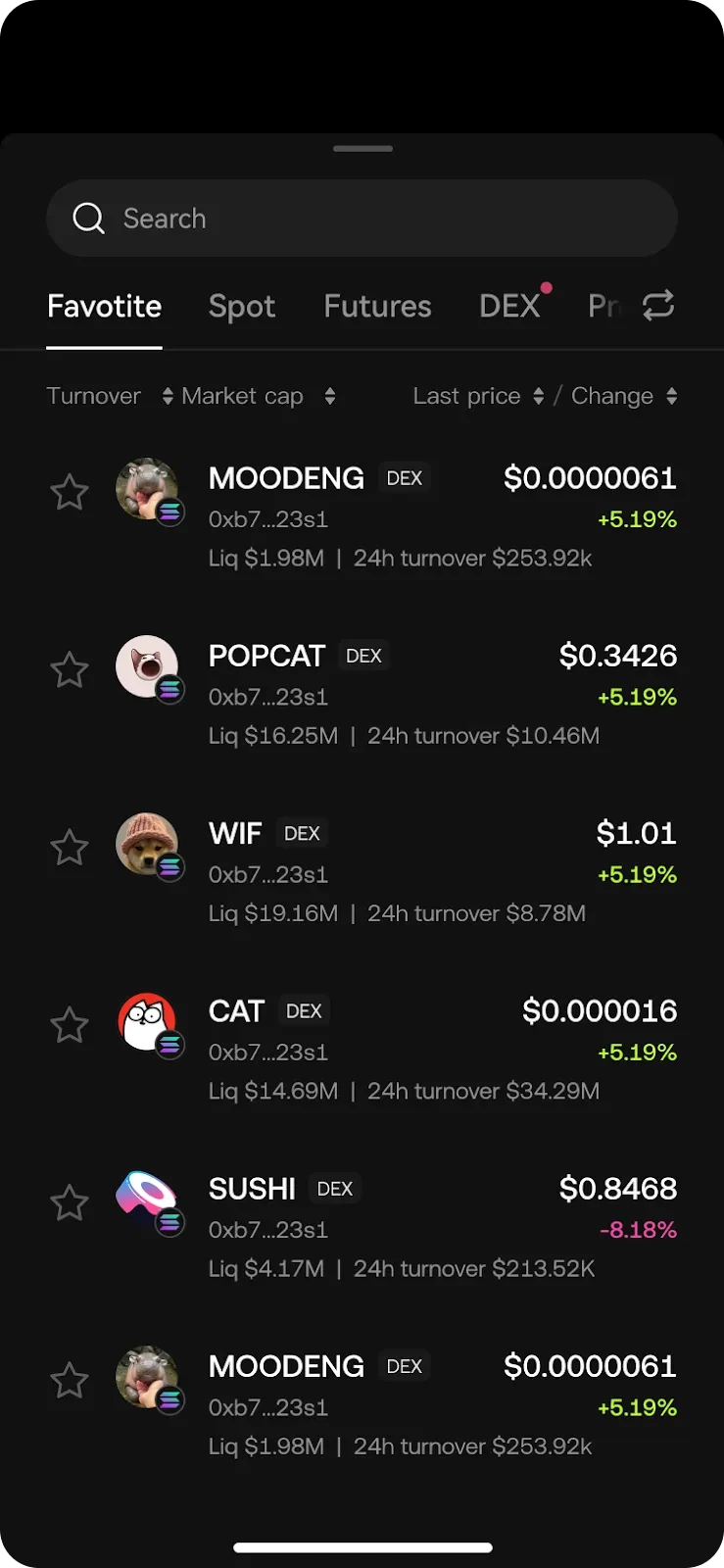Sort the list by Change
The width and height of the screenshot is (724, 1568).
pos(623,396)
